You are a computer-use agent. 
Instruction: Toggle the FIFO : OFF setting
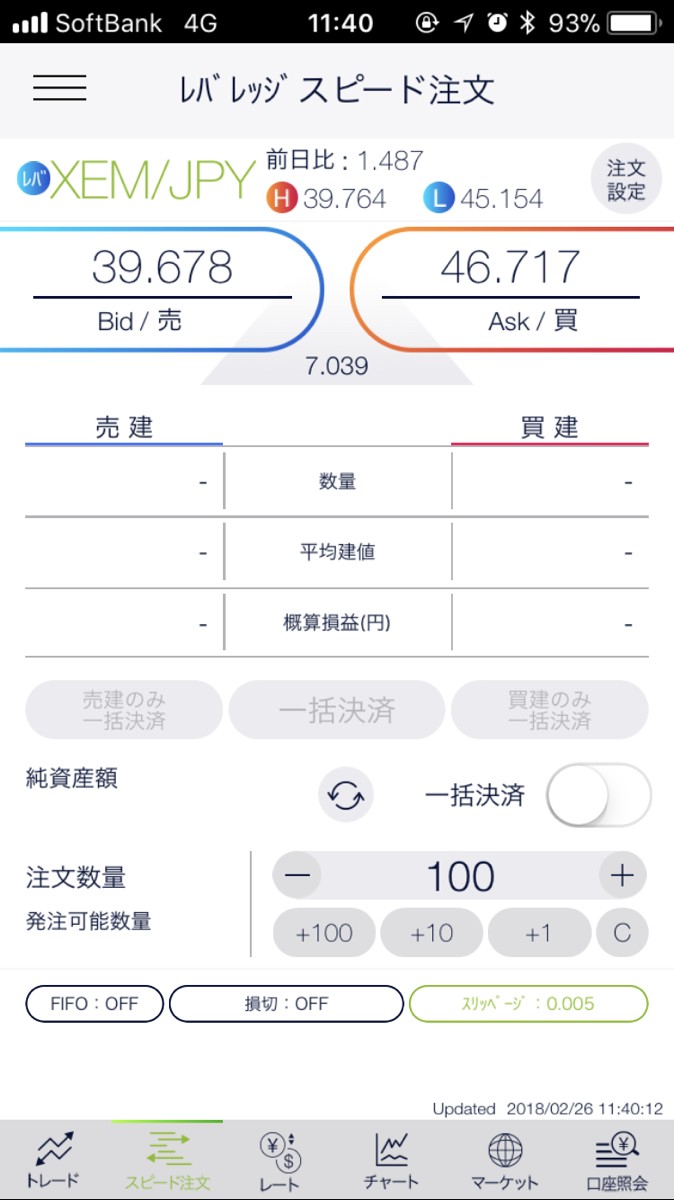(94, 1004)
